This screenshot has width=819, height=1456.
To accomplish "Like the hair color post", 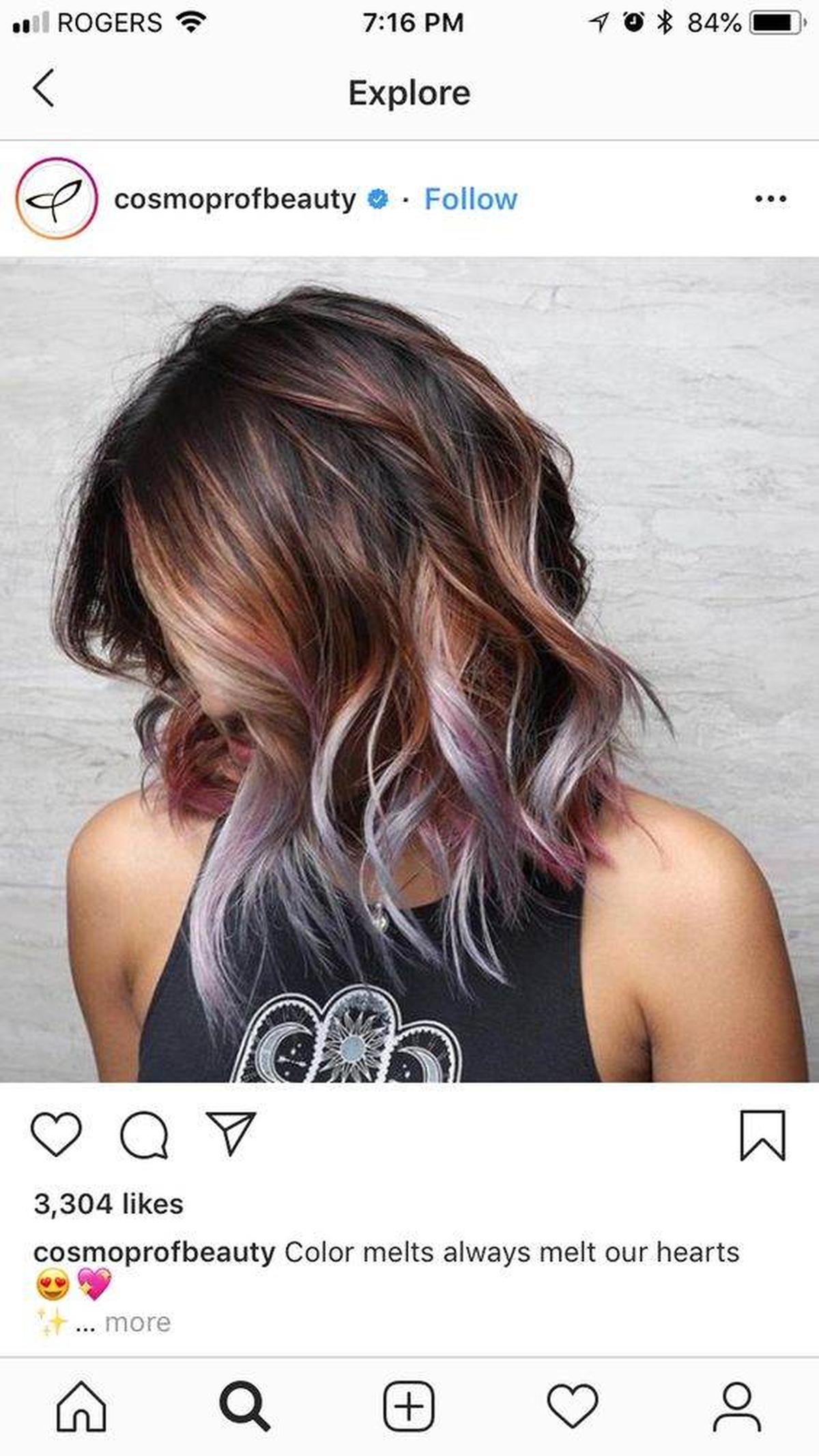I will point(56,1135).
